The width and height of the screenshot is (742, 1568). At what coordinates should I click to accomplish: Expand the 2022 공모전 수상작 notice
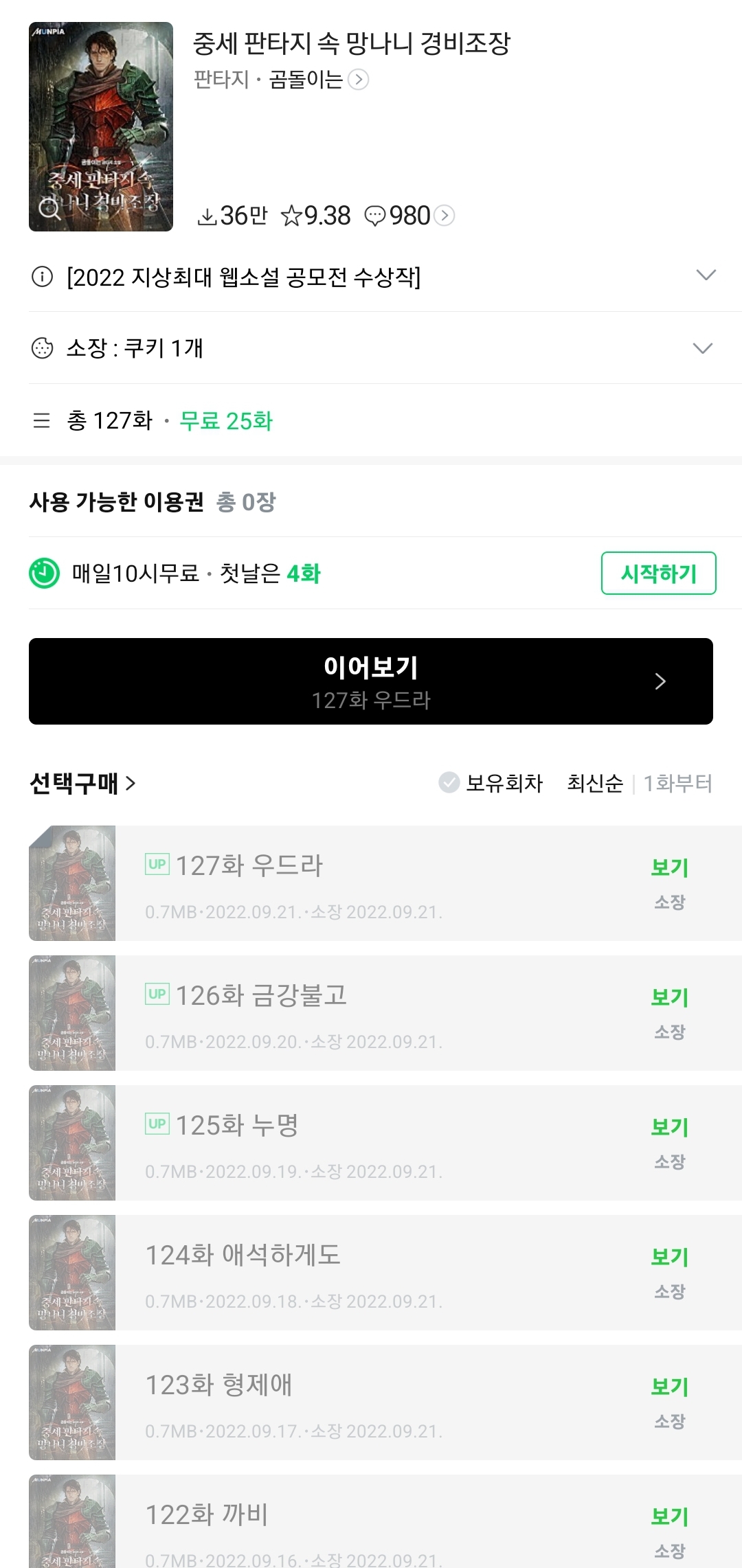[x=706, y=276]
